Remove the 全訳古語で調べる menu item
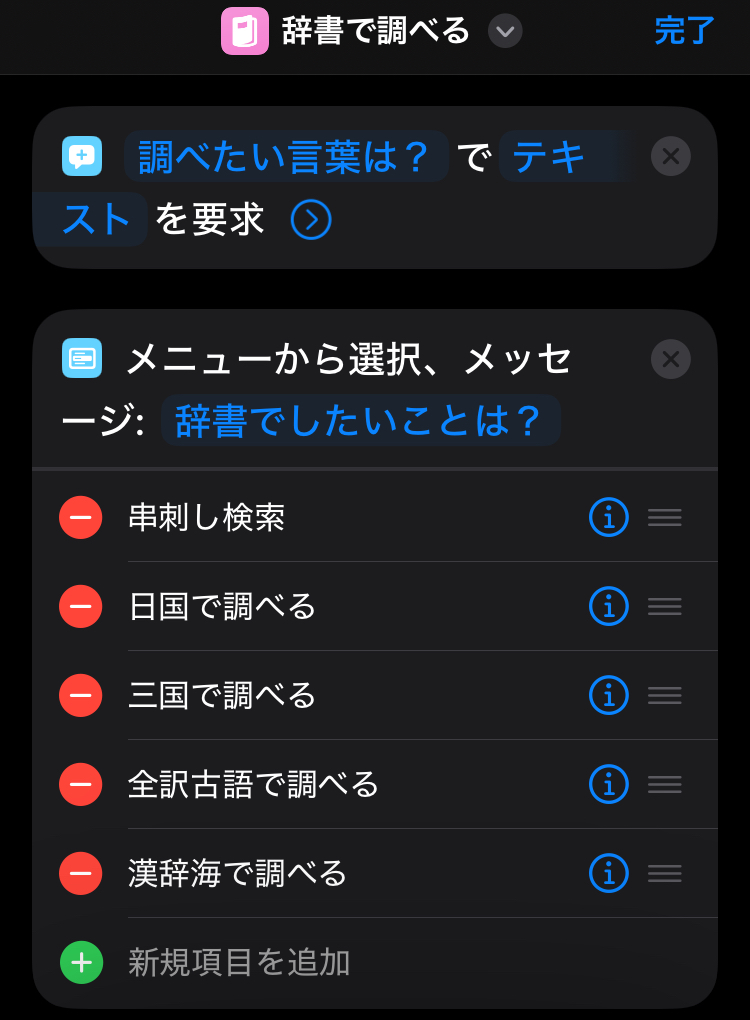Viewport: 750px width, 1020px height. tap(81, 784)
